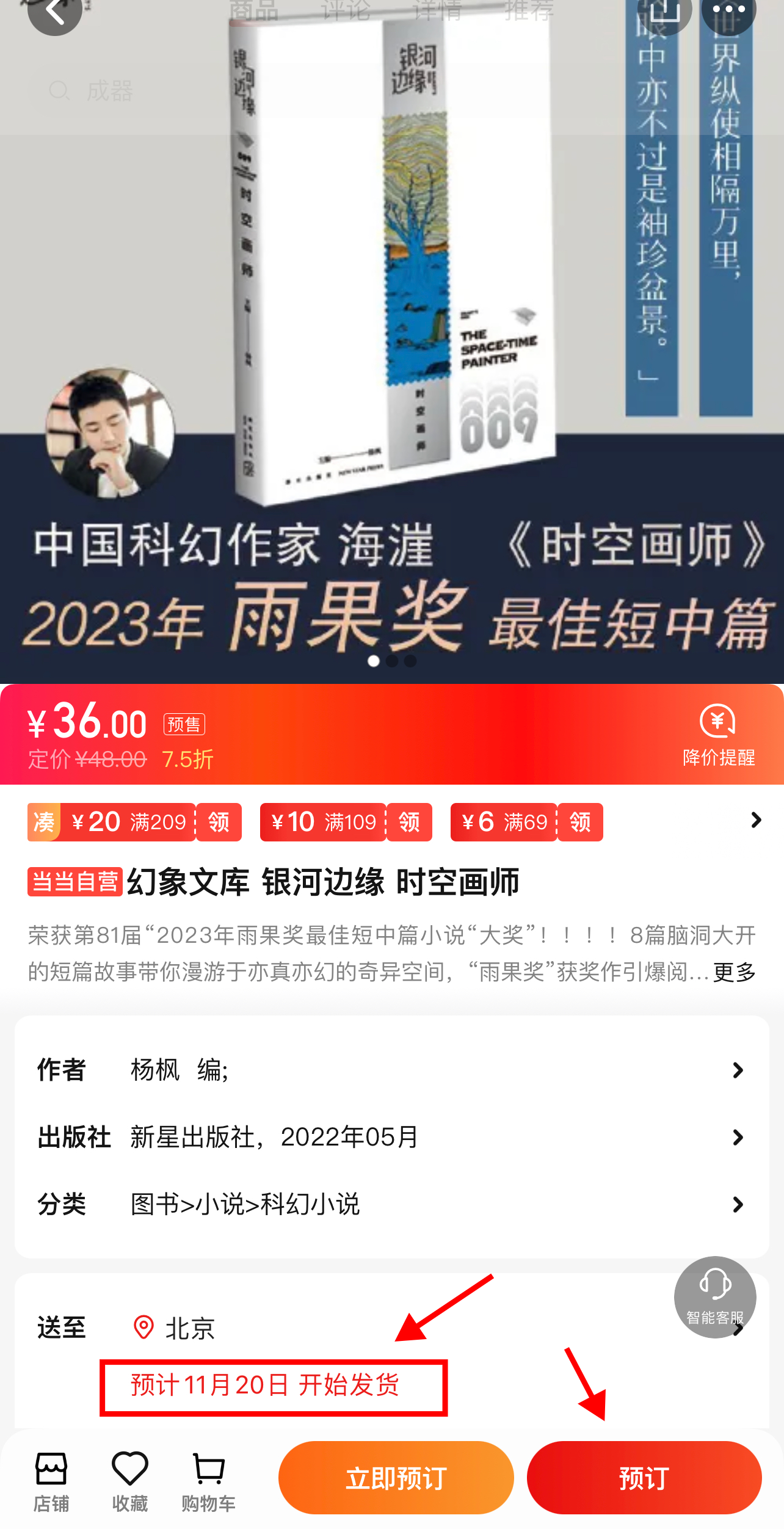
Task: Share this product page
Action: (x=664, y=10)
